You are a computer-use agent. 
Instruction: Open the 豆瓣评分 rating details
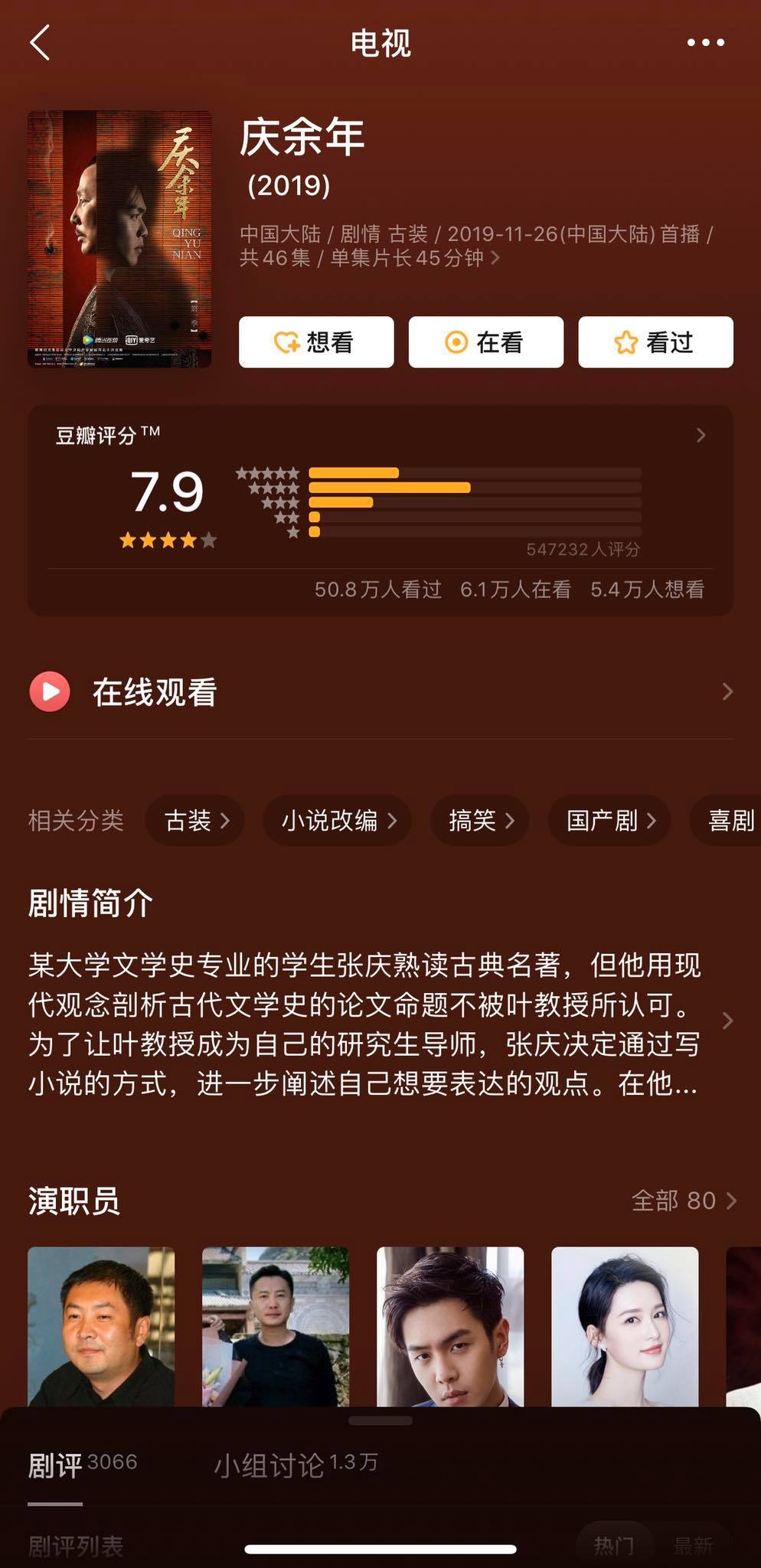click(x=700, y=436)
